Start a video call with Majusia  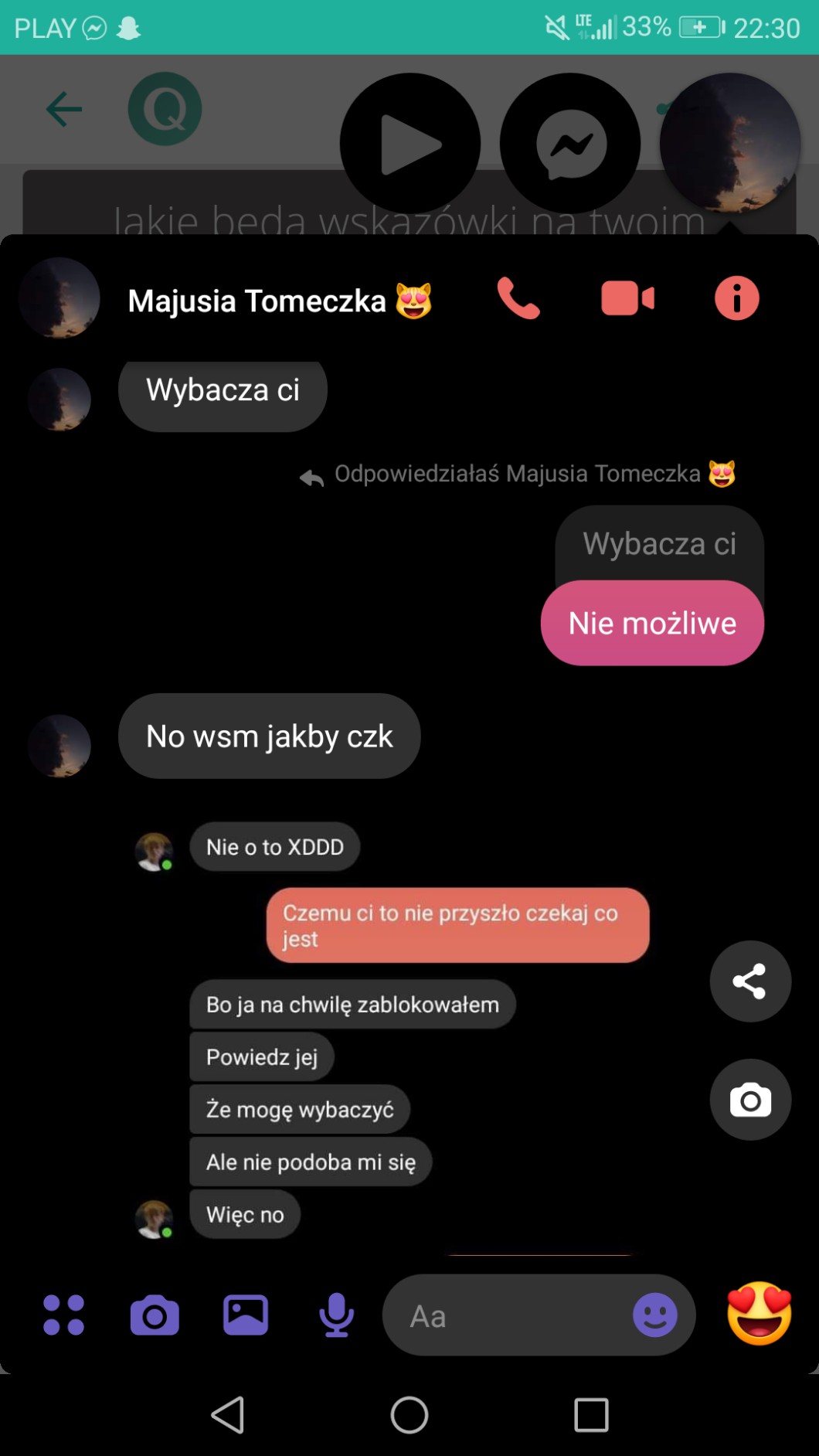(x=627, y=298)
